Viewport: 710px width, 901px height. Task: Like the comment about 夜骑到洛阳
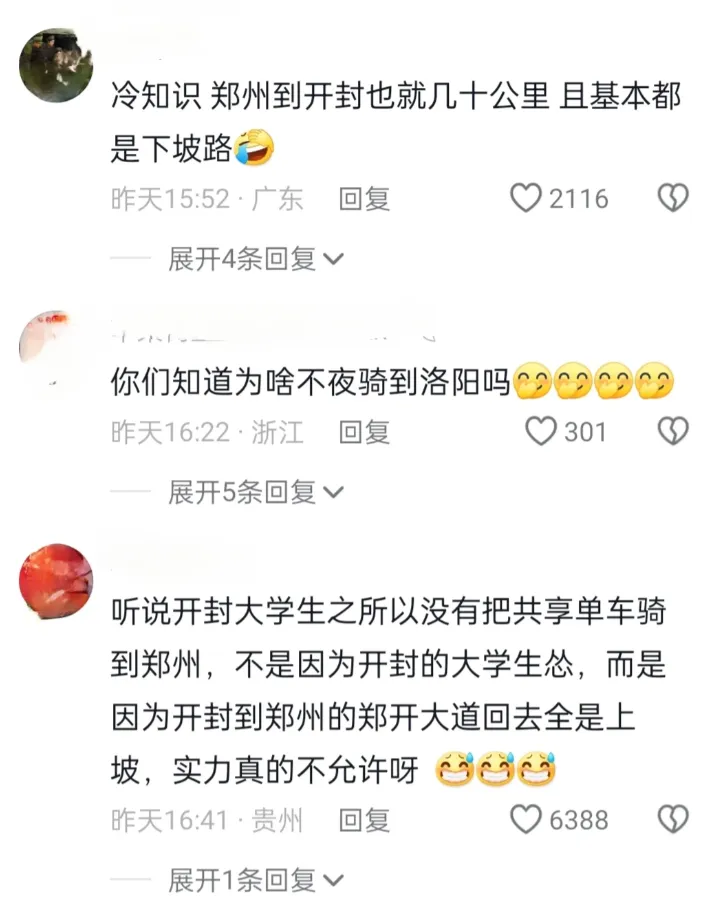pyautogui.click(x=541, y=431)
